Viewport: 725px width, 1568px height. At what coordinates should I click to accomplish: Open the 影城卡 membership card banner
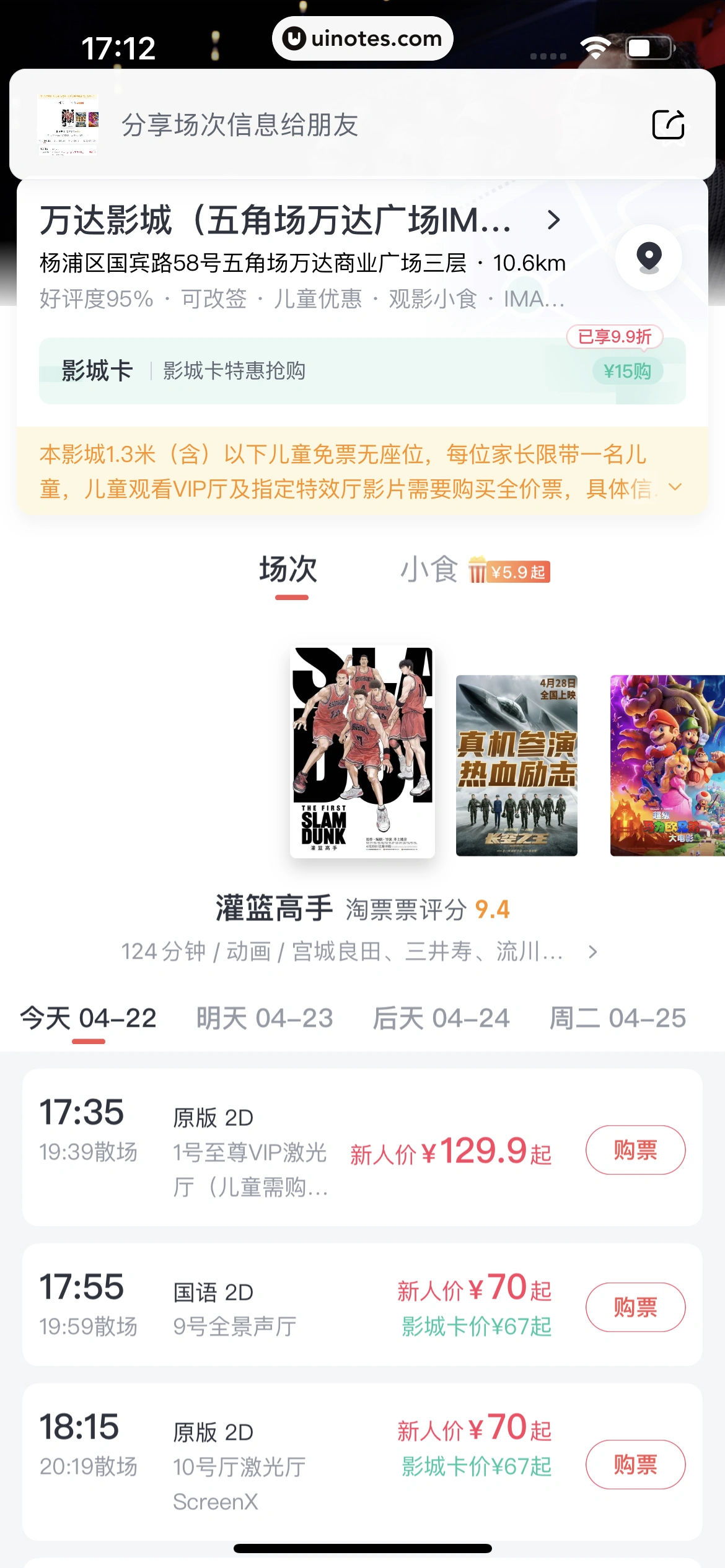coord(248,370)
